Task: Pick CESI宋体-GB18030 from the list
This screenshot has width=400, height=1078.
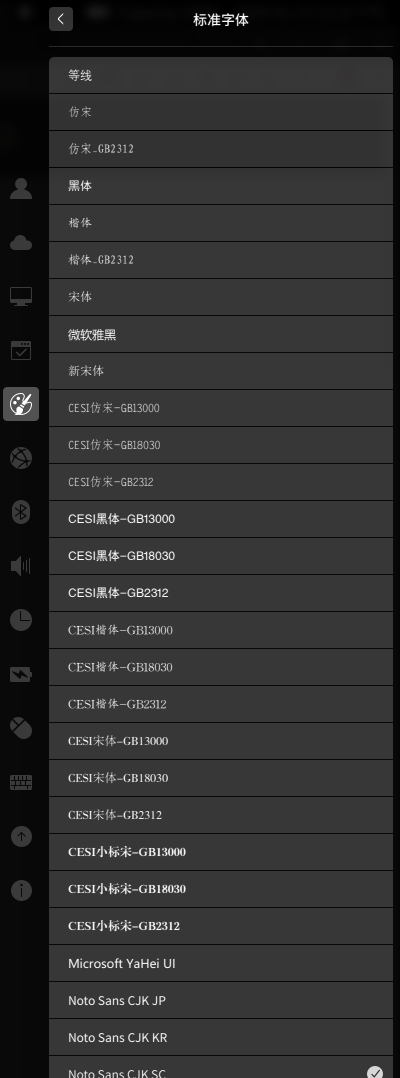Action: point(221,778)
